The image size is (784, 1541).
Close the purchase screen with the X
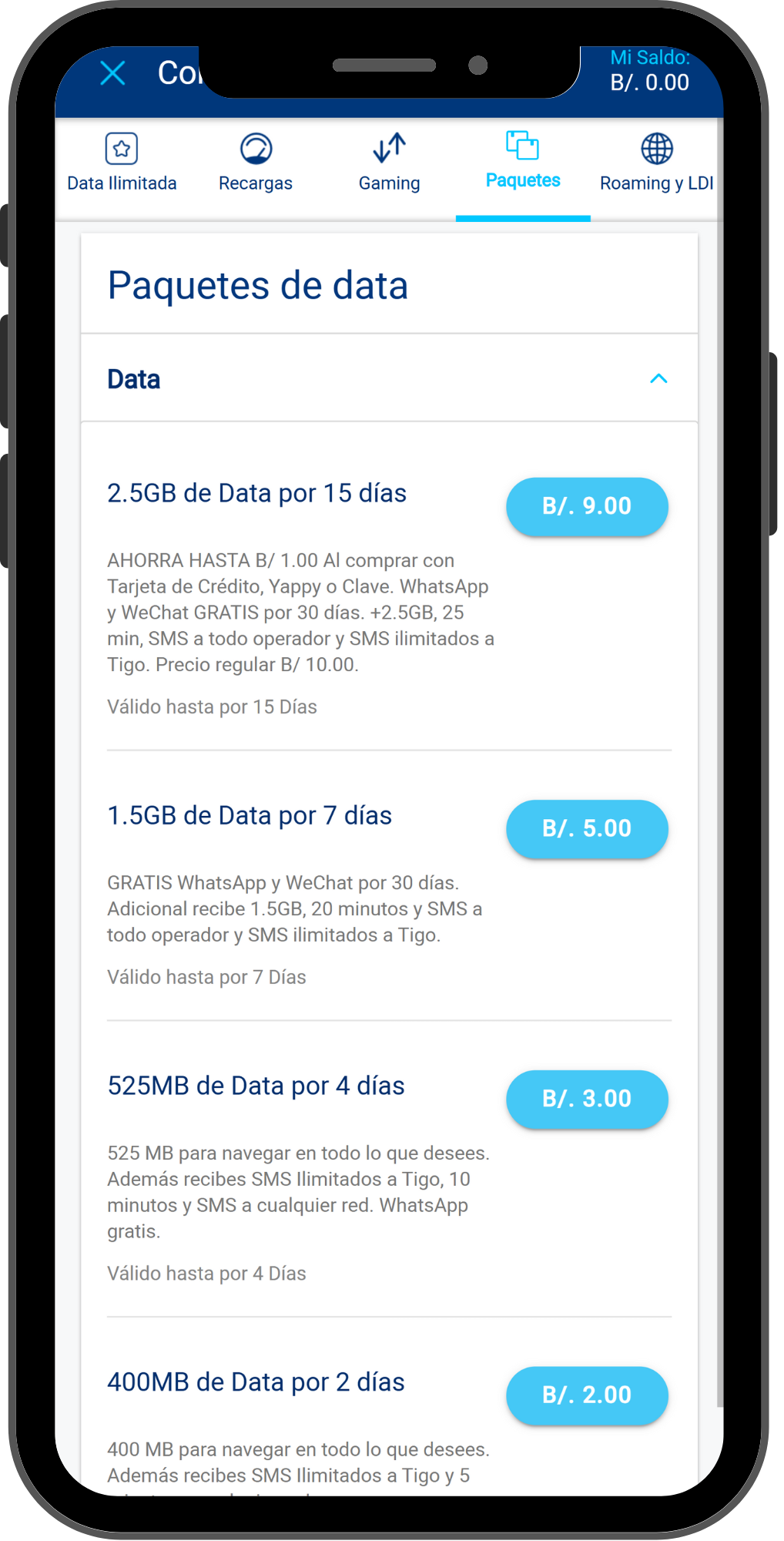[x=113, y=74]
